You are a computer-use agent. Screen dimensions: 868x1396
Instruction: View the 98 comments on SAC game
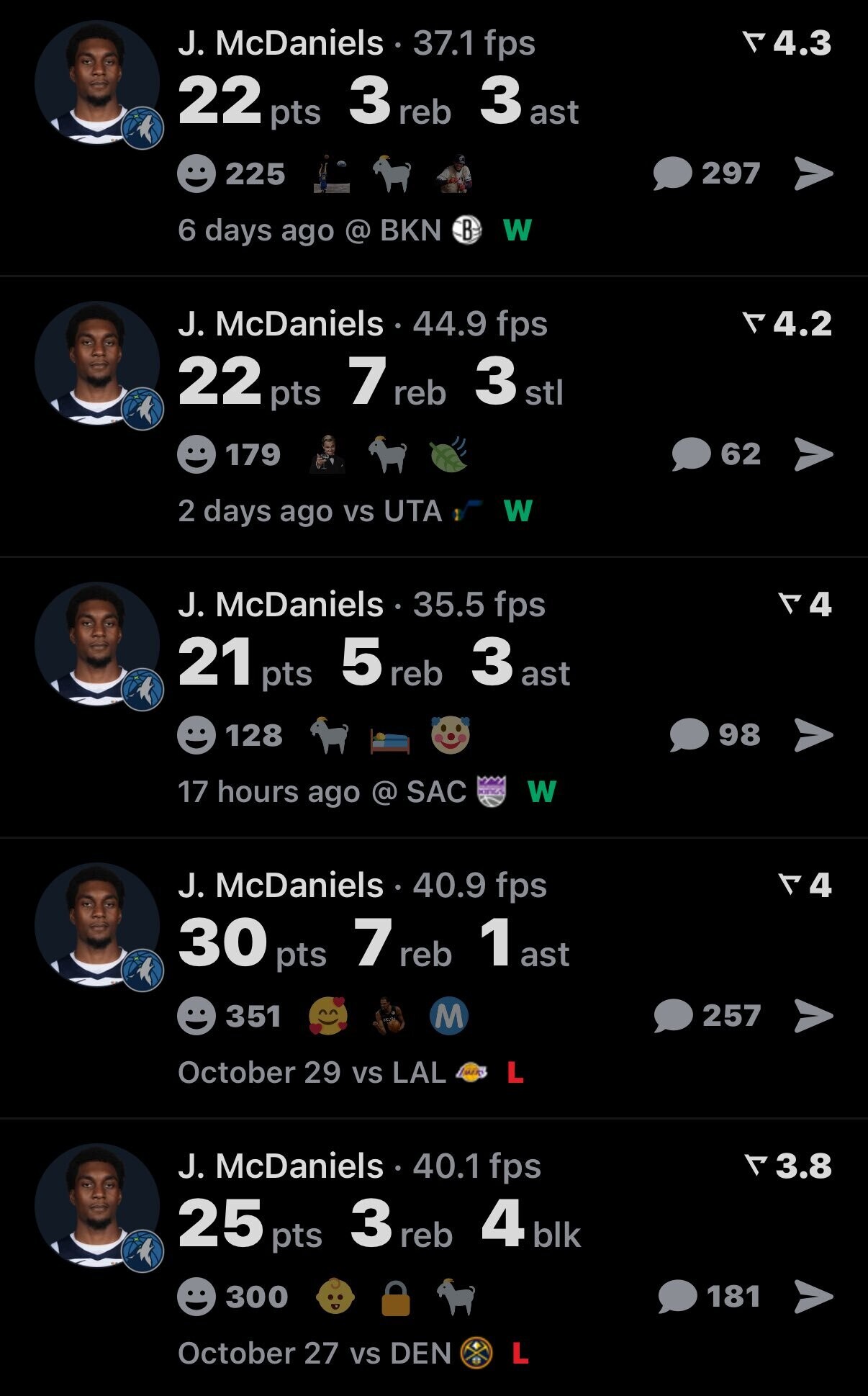(x=715, y=735)
